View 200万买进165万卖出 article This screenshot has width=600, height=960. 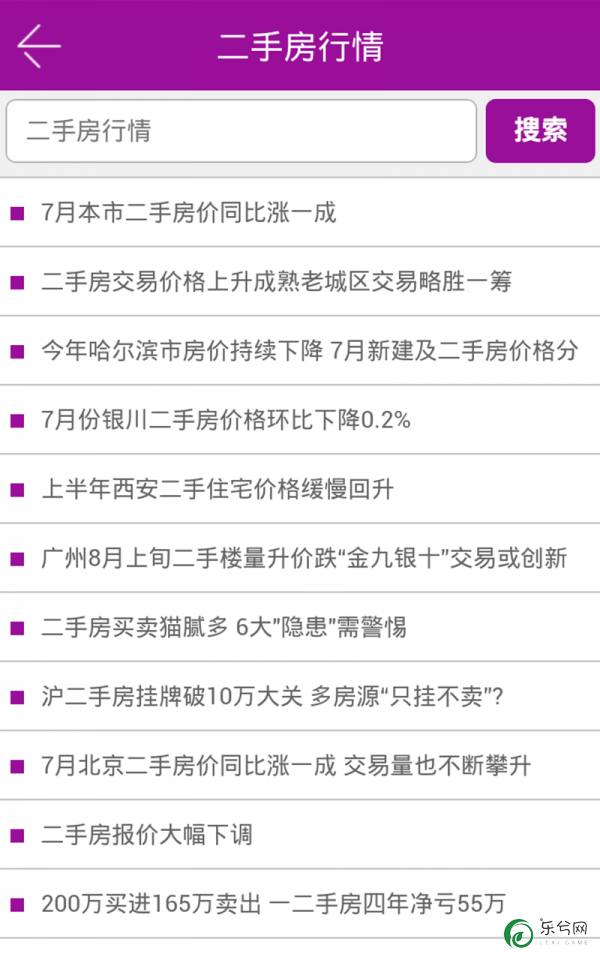point(300,904)
